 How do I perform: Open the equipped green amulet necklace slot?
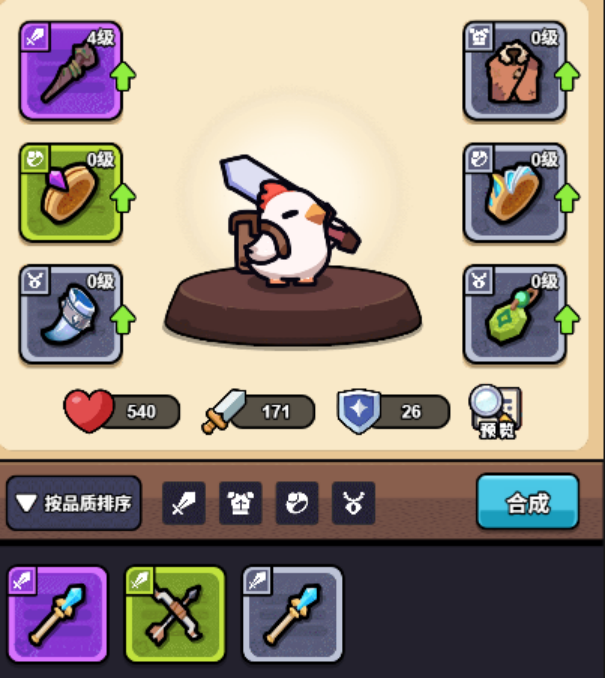click(x=514, y=314)
